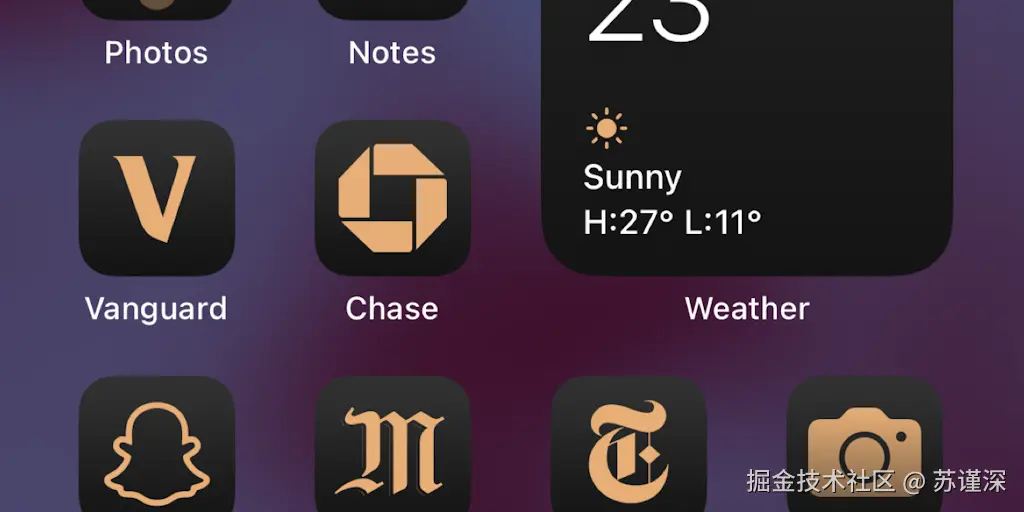Launch the Chase banking app

(x=392, y=198)
